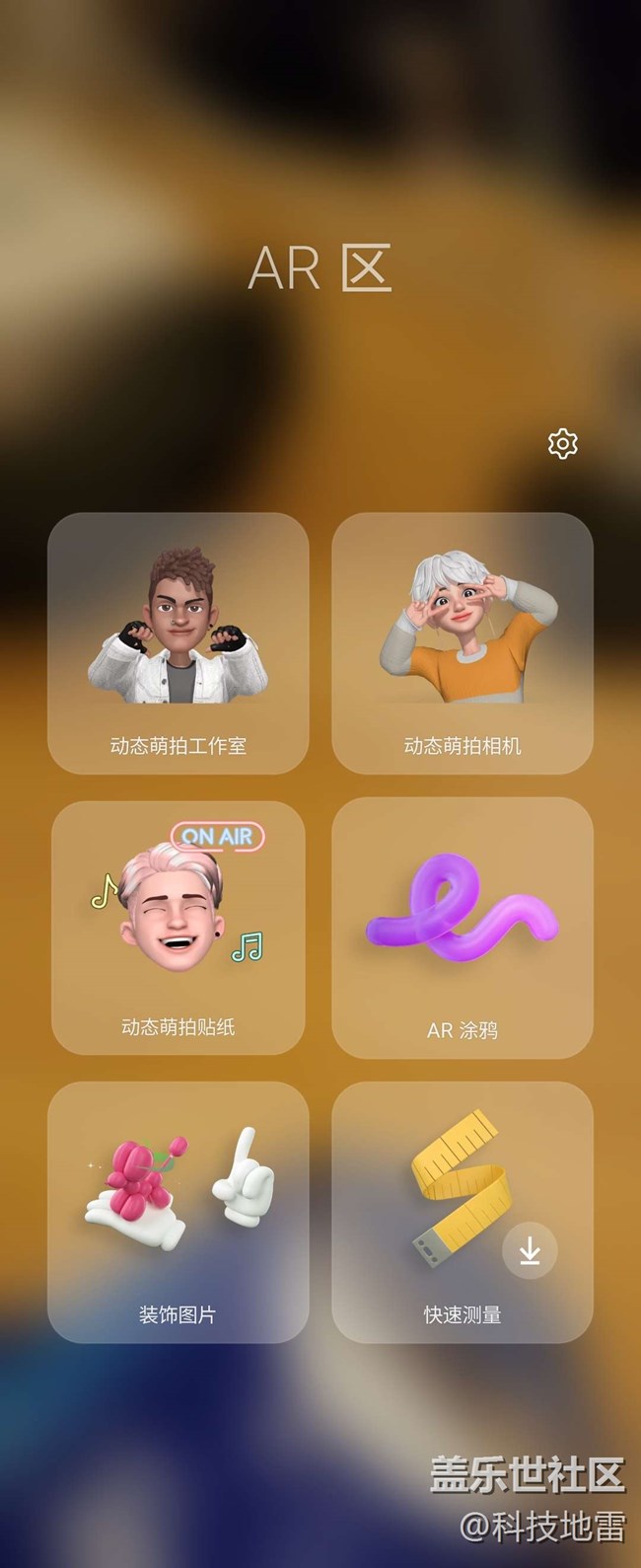The image size is (641, 1568).
Task: Open the AR Zone settings gear
Action: tap(562, 444)
